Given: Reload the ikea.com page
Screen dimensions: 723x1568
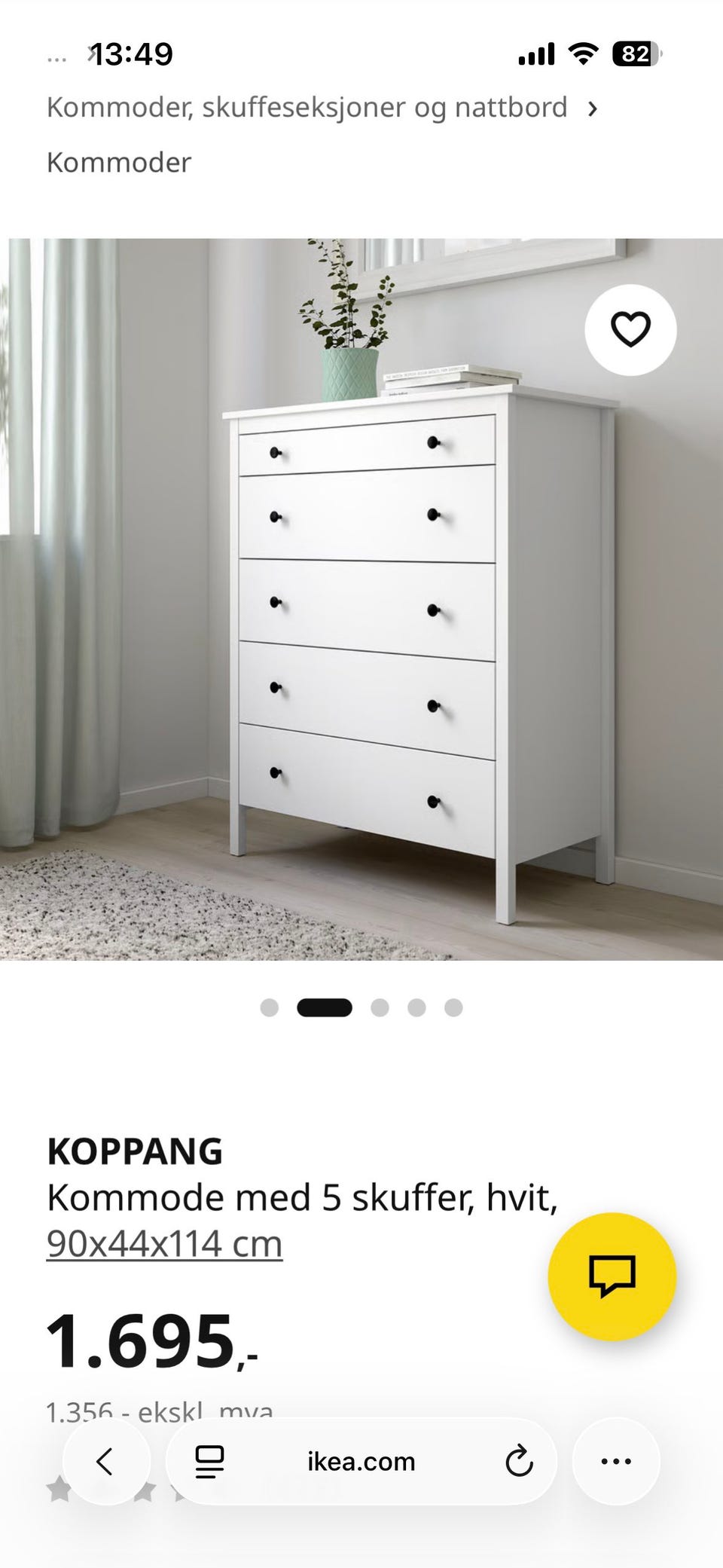Looking at the screenshot, I should pos(519,1462).
